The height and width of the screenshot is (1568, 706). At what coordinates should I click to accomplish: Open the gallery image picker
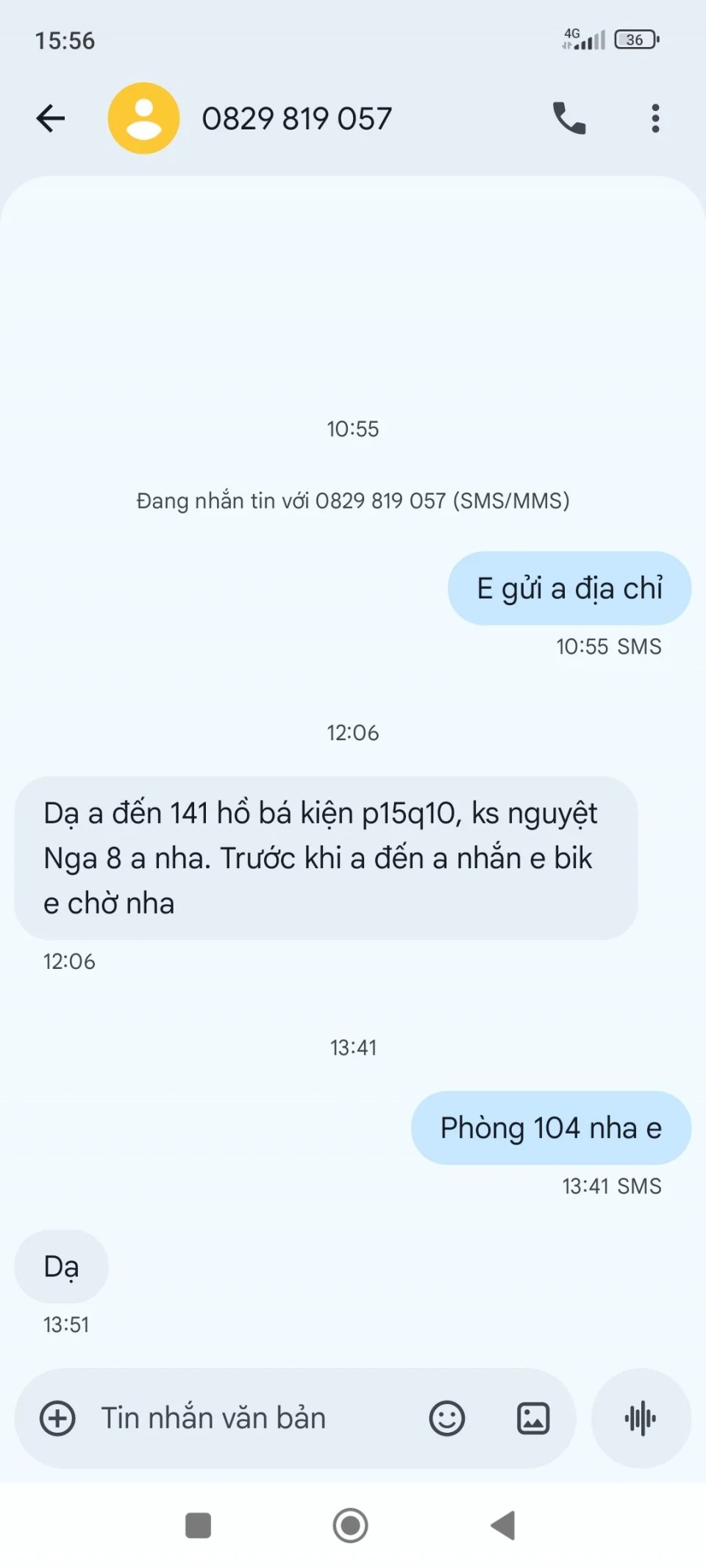click(x=533, y=1418)
